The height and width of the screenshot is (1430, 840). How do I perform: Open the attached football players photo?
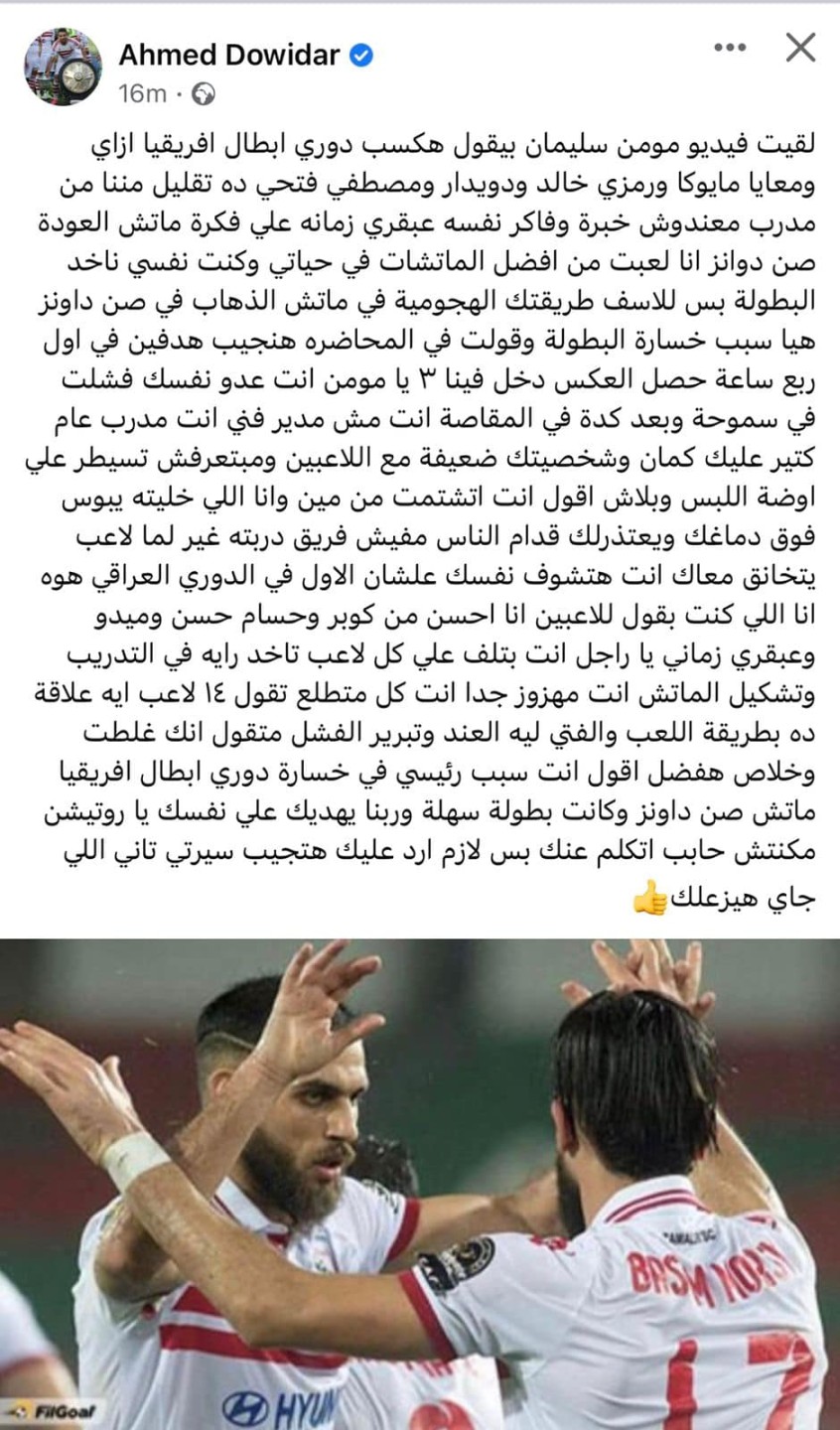(x=420, y=1182)
